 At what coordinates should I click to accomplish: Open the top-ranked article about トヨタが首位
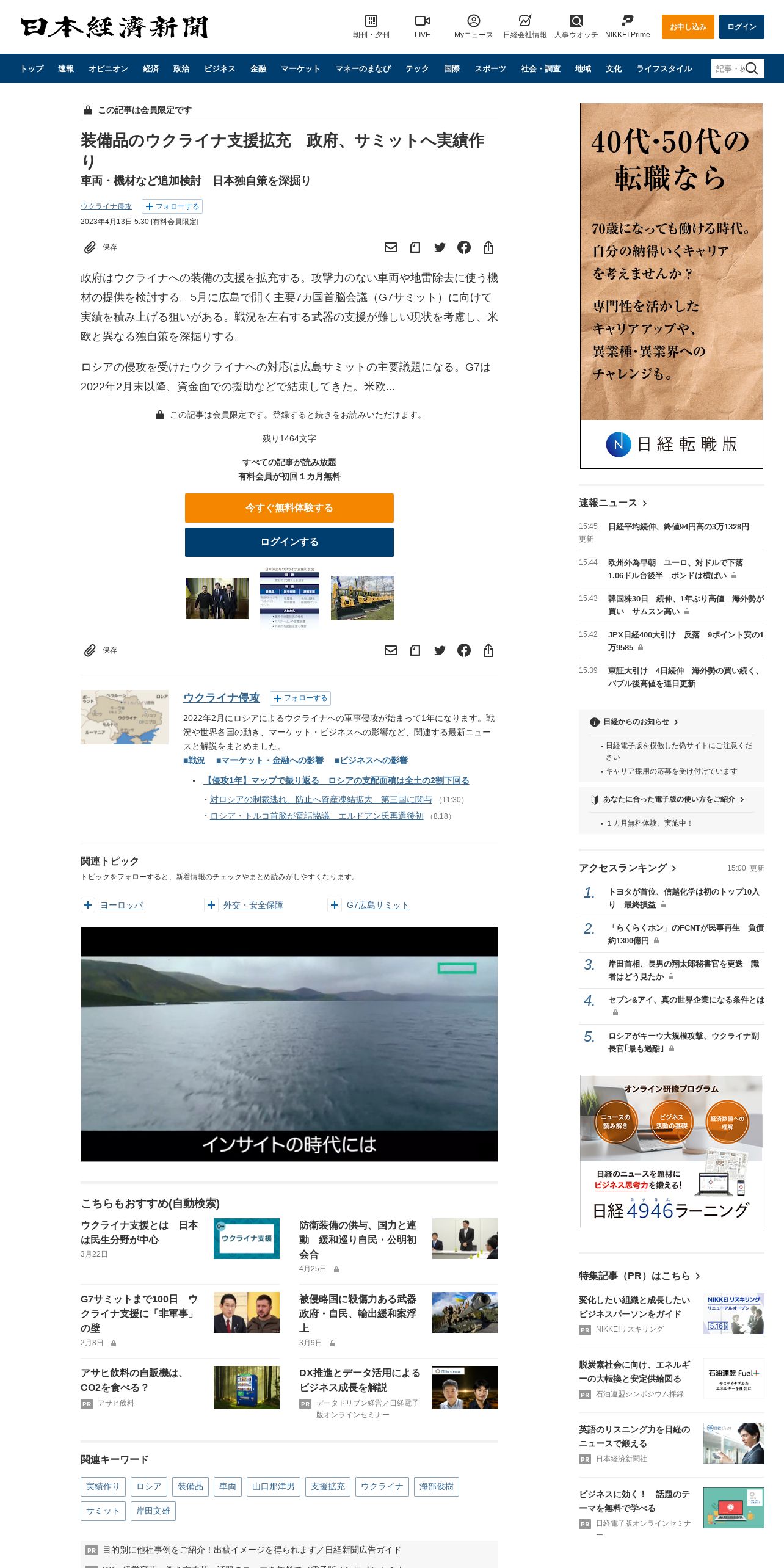coord(684,898)
